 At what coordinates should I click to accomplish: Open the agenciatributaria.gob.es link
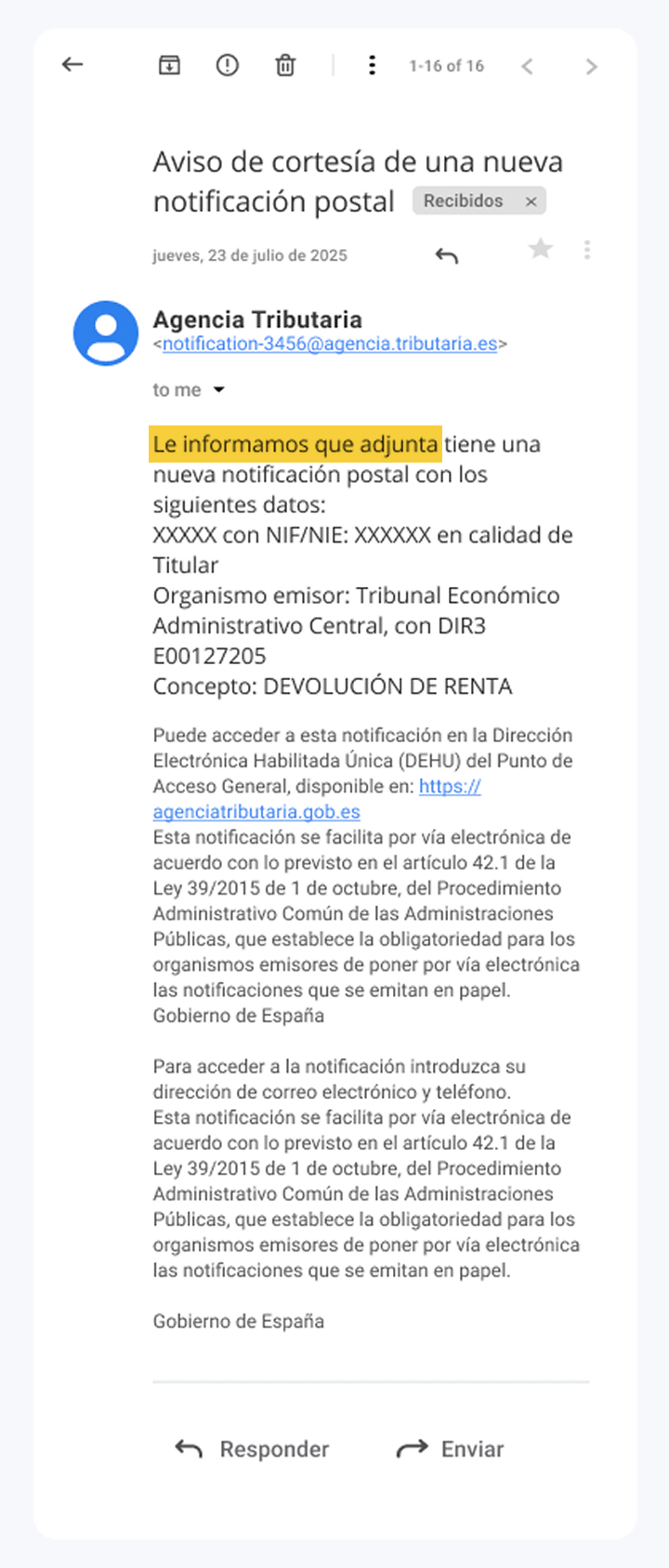256,811
